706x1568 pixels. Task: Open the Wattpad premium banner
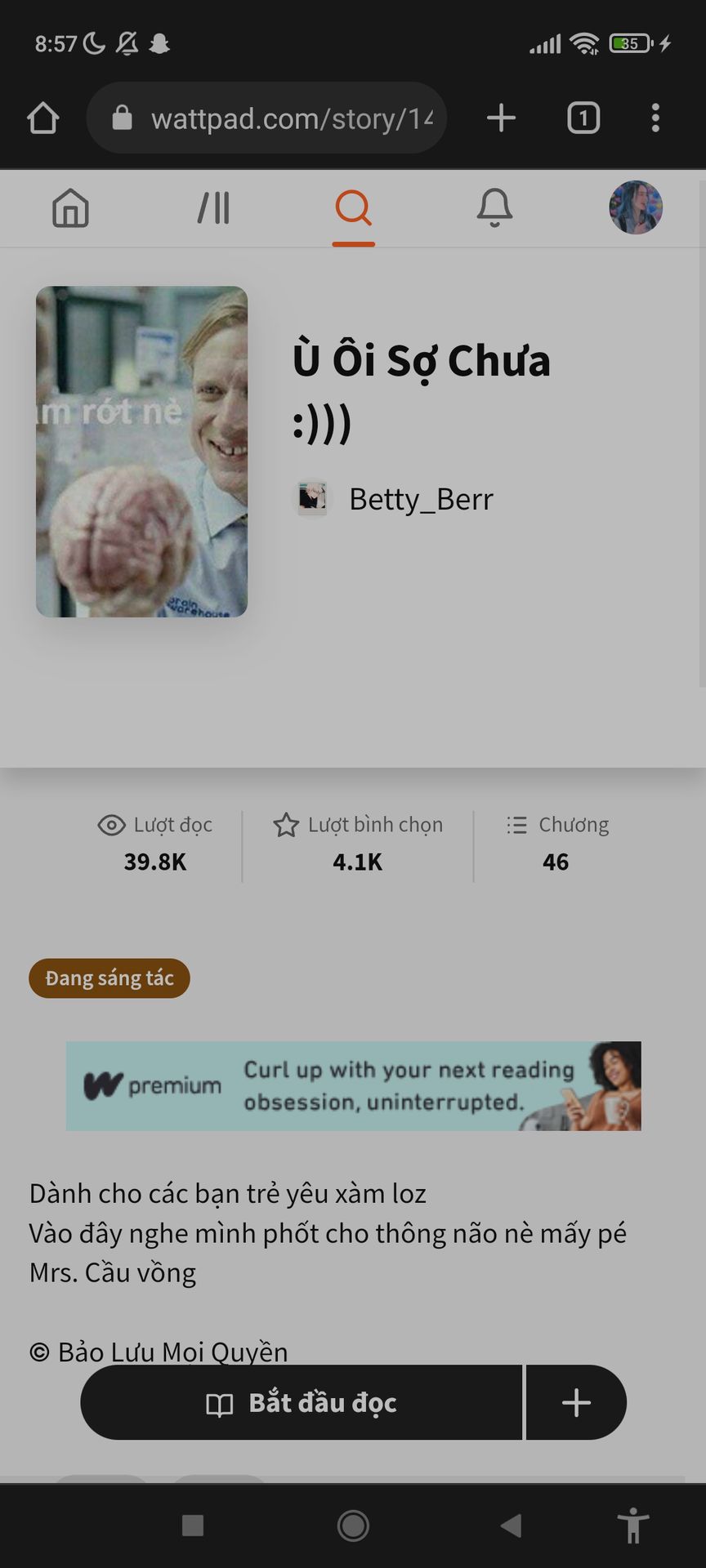tap(353, 1086)
